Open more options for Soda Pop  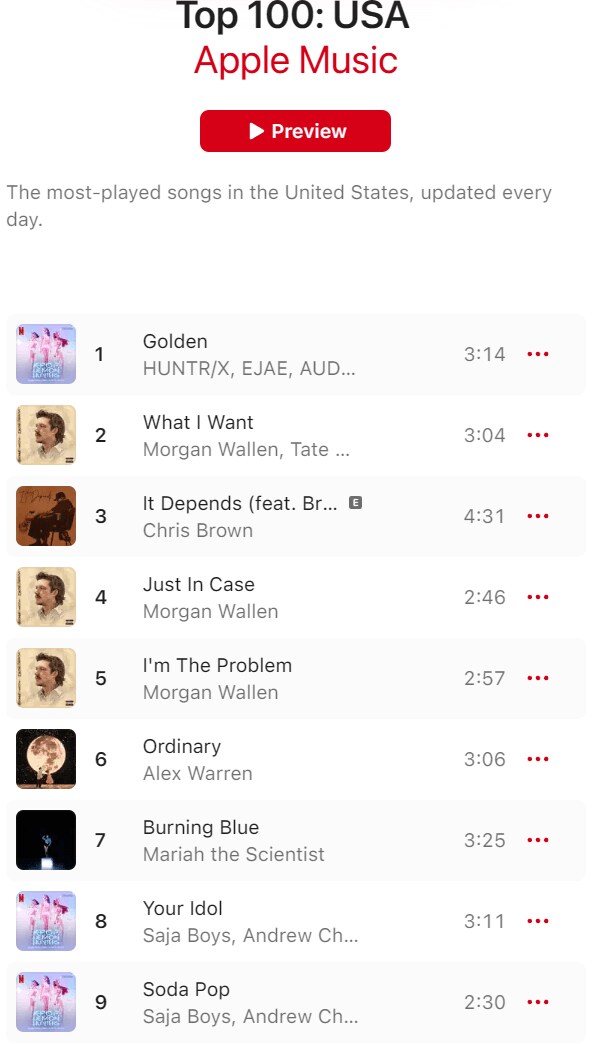click(538, 1002)
